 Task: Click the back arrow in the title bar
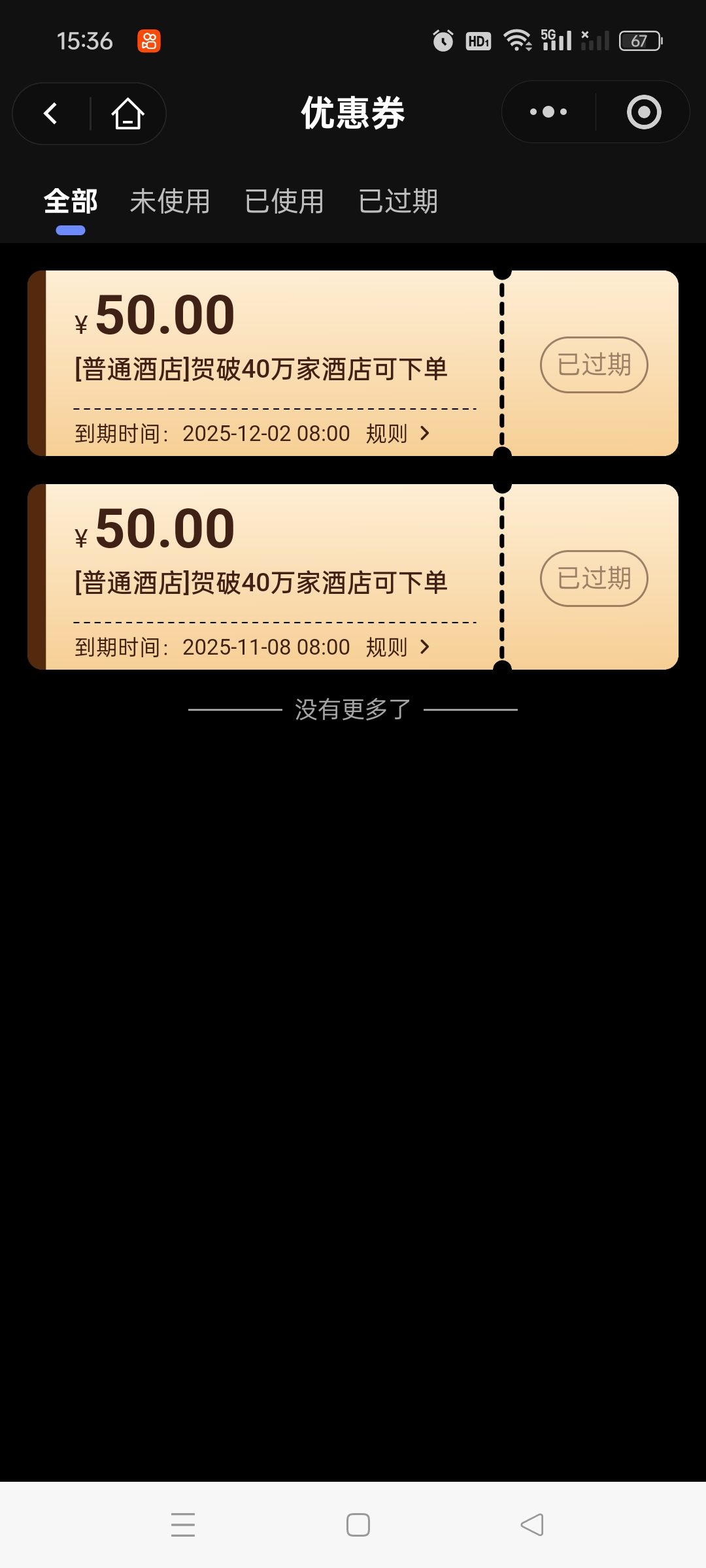click(x=50, y=112)
